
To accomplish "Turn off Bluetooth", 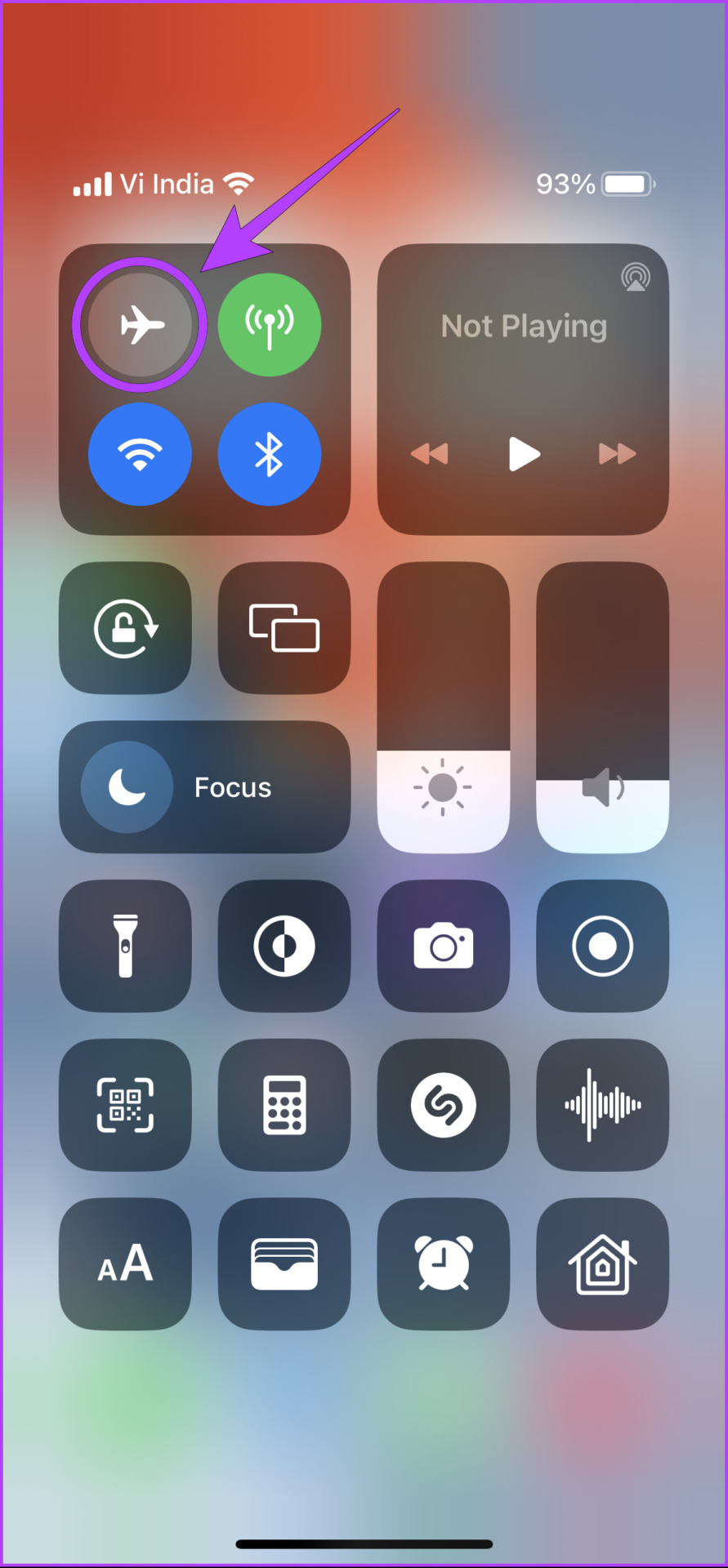I will (270, 454).
